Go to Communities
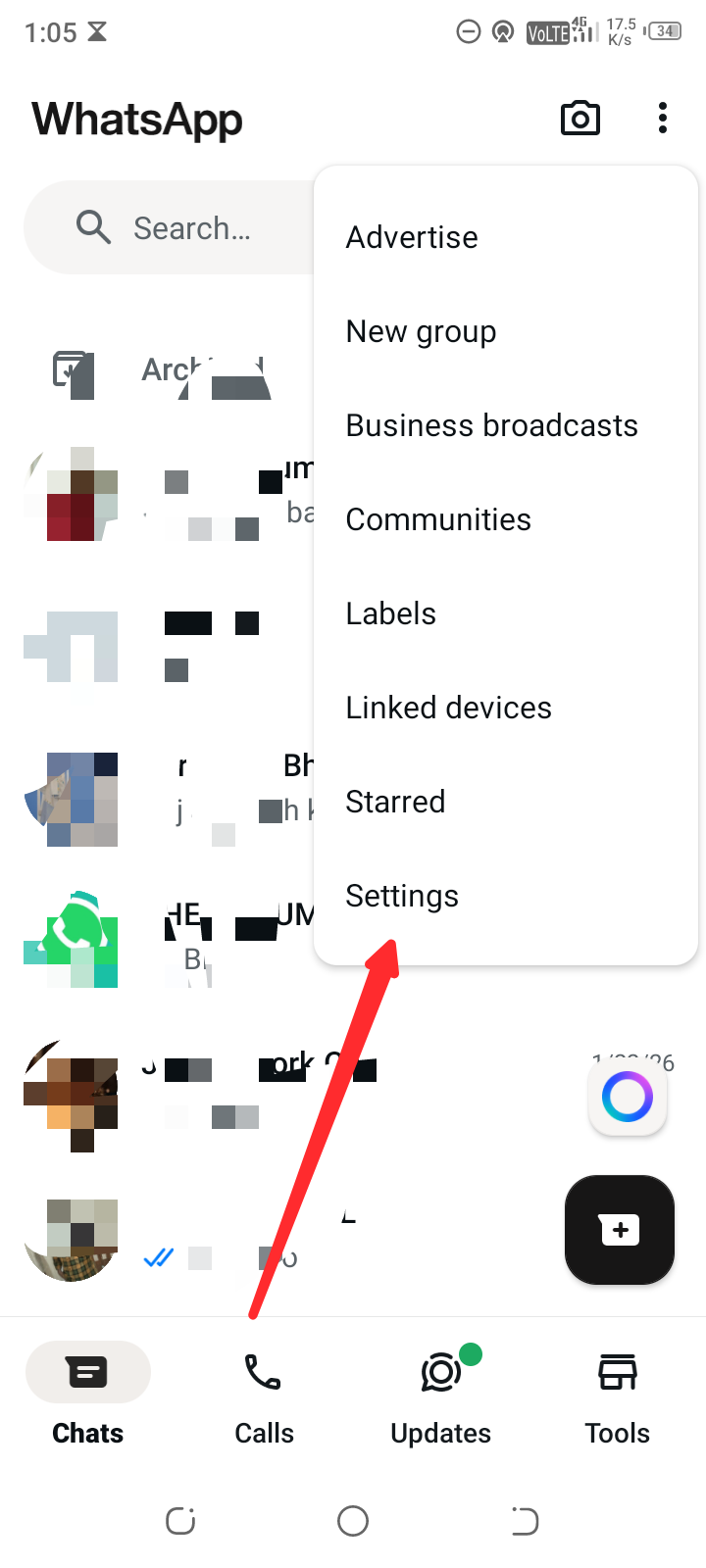 (x=438, y=519)
